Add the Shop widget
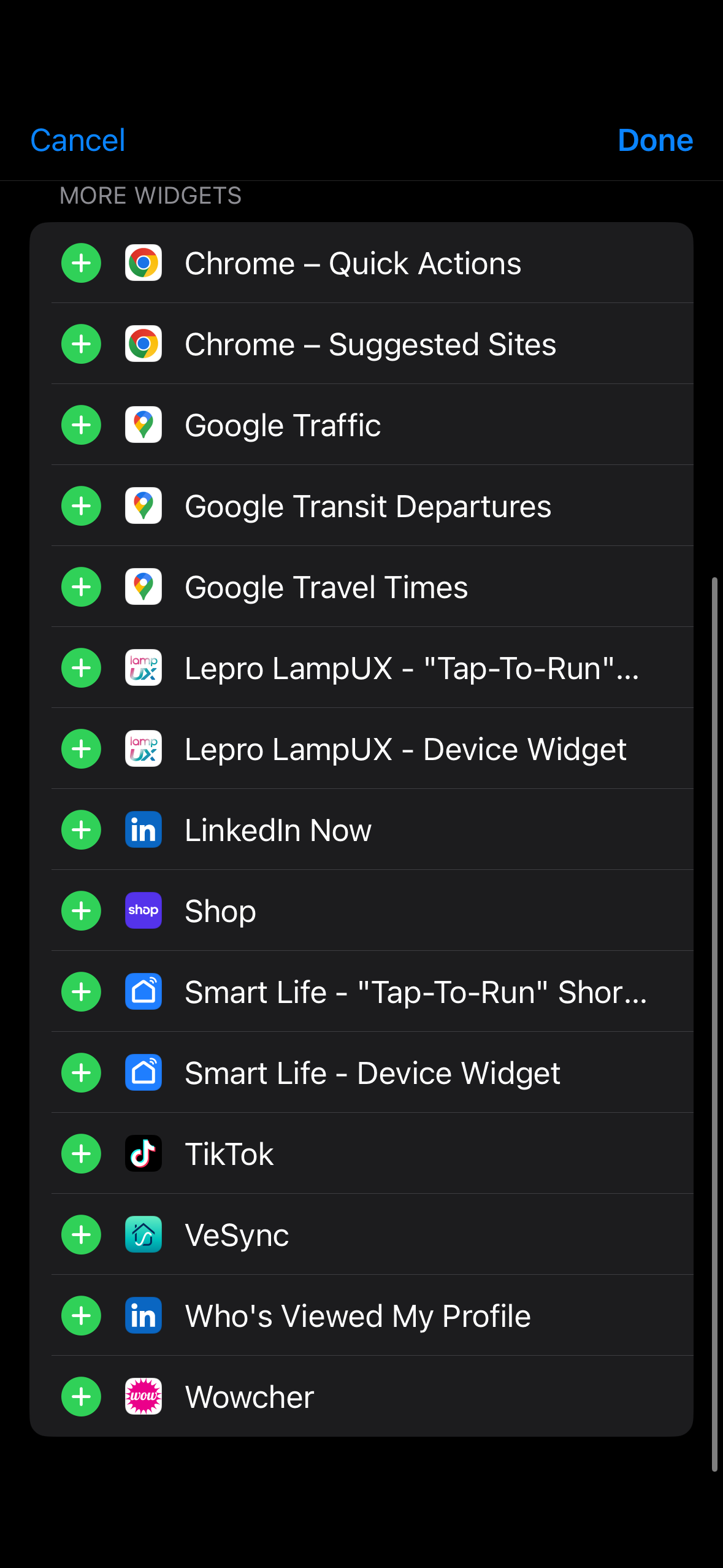Viewport: 723px width, 1568px height. [81, 911]
